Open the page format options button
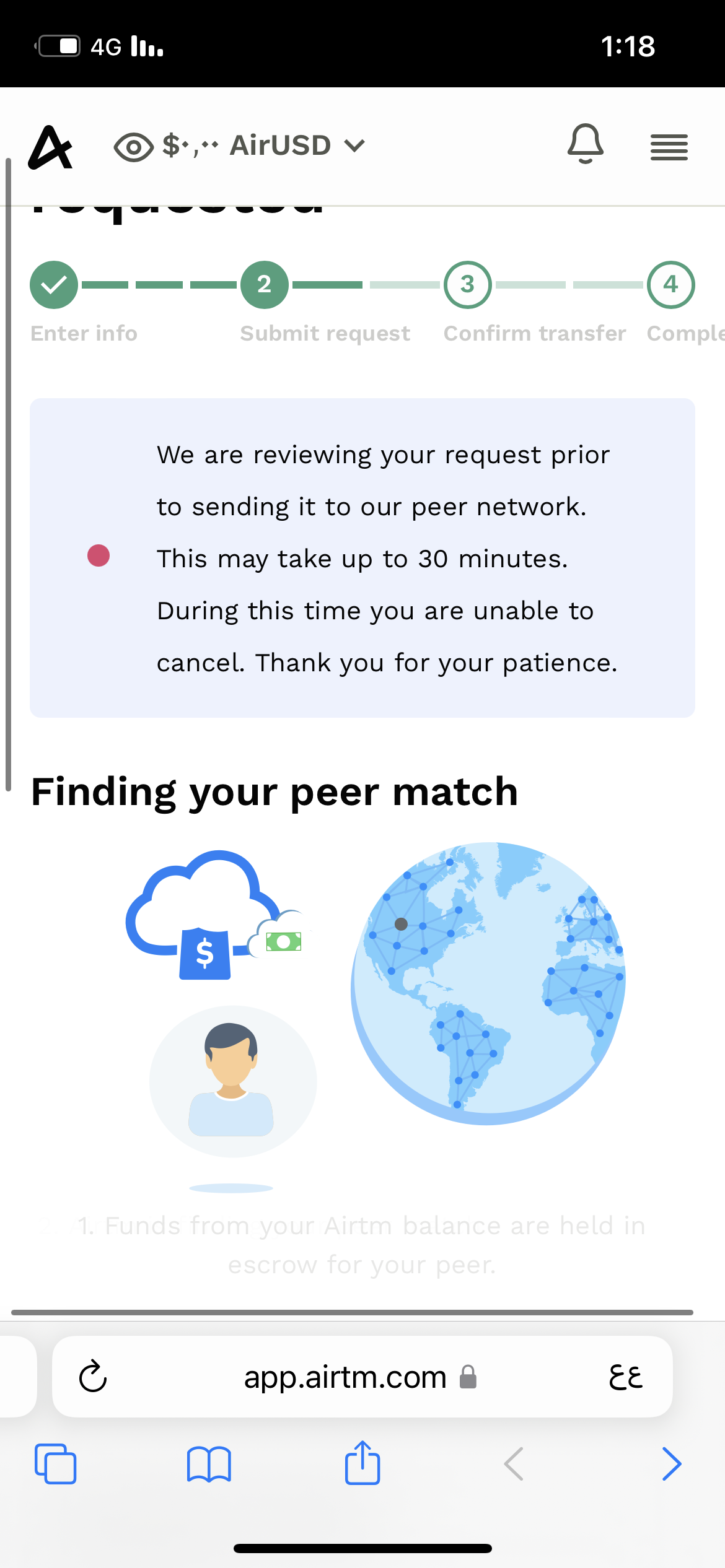This screenshot has height=1568, width=725. click(x=625, y=1377)
